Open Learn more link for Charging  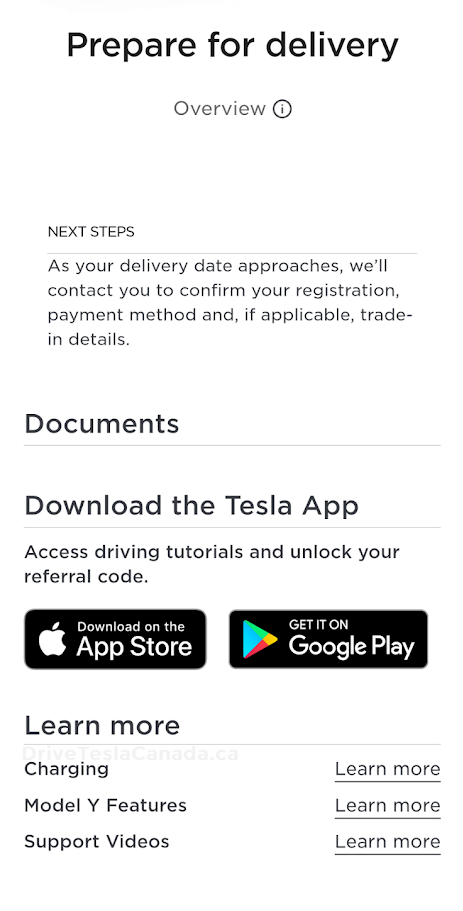(387, 769)
